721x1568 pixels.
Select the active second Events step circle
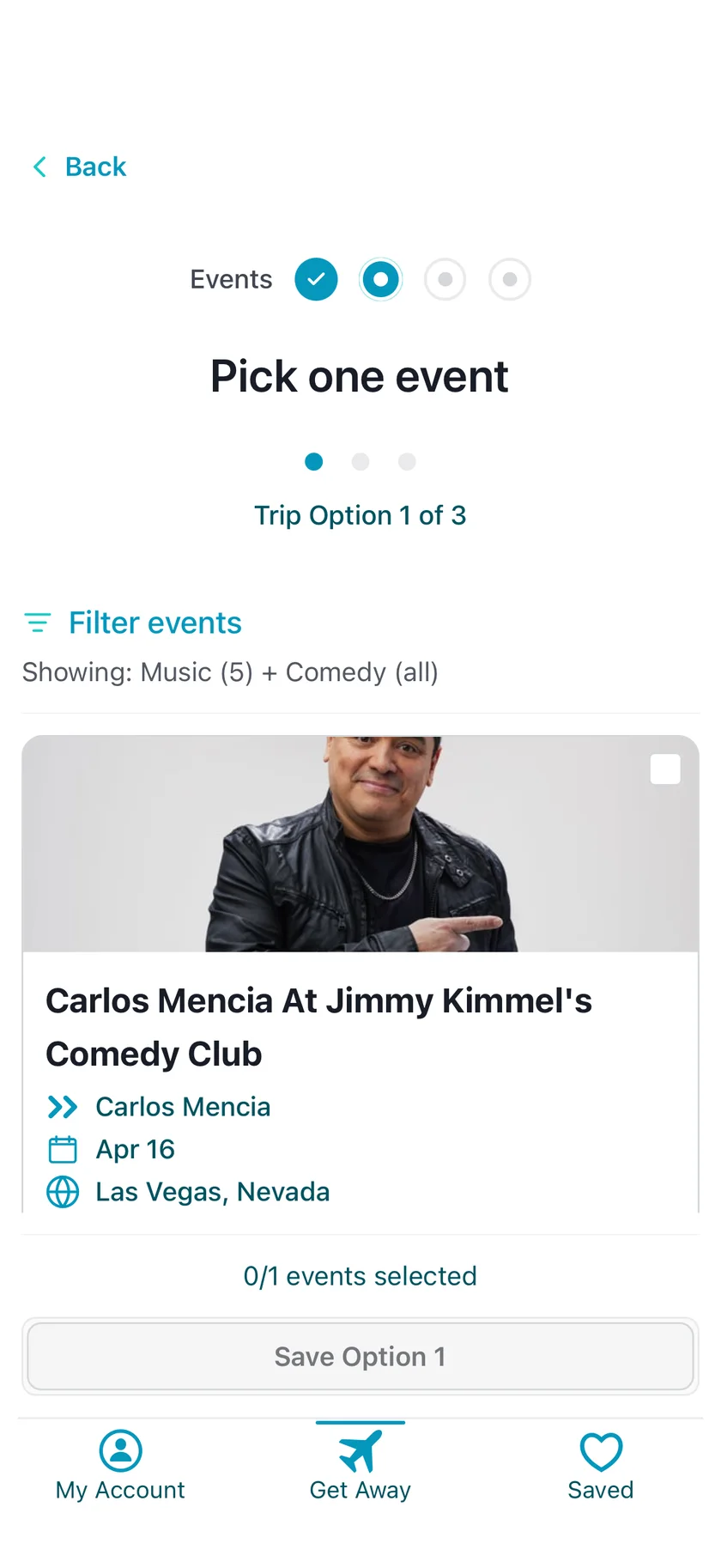pos(380,279)
